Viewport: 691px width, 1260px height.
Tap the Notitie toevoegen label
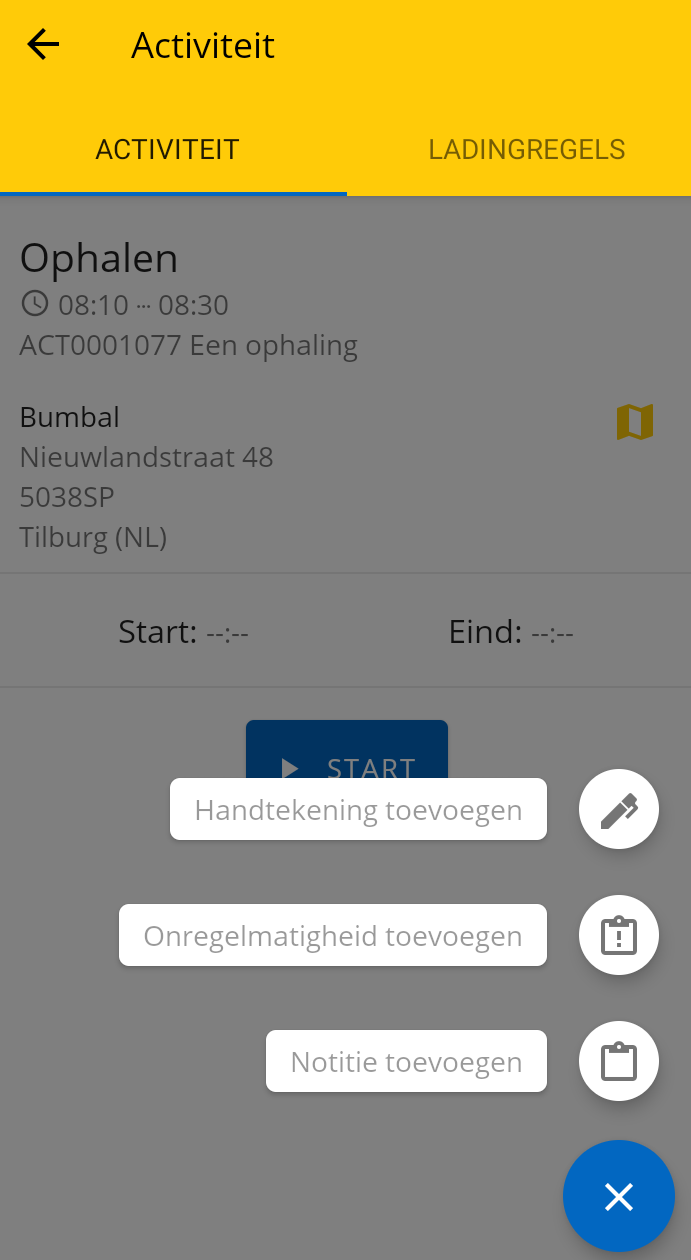coord(406,1061)
